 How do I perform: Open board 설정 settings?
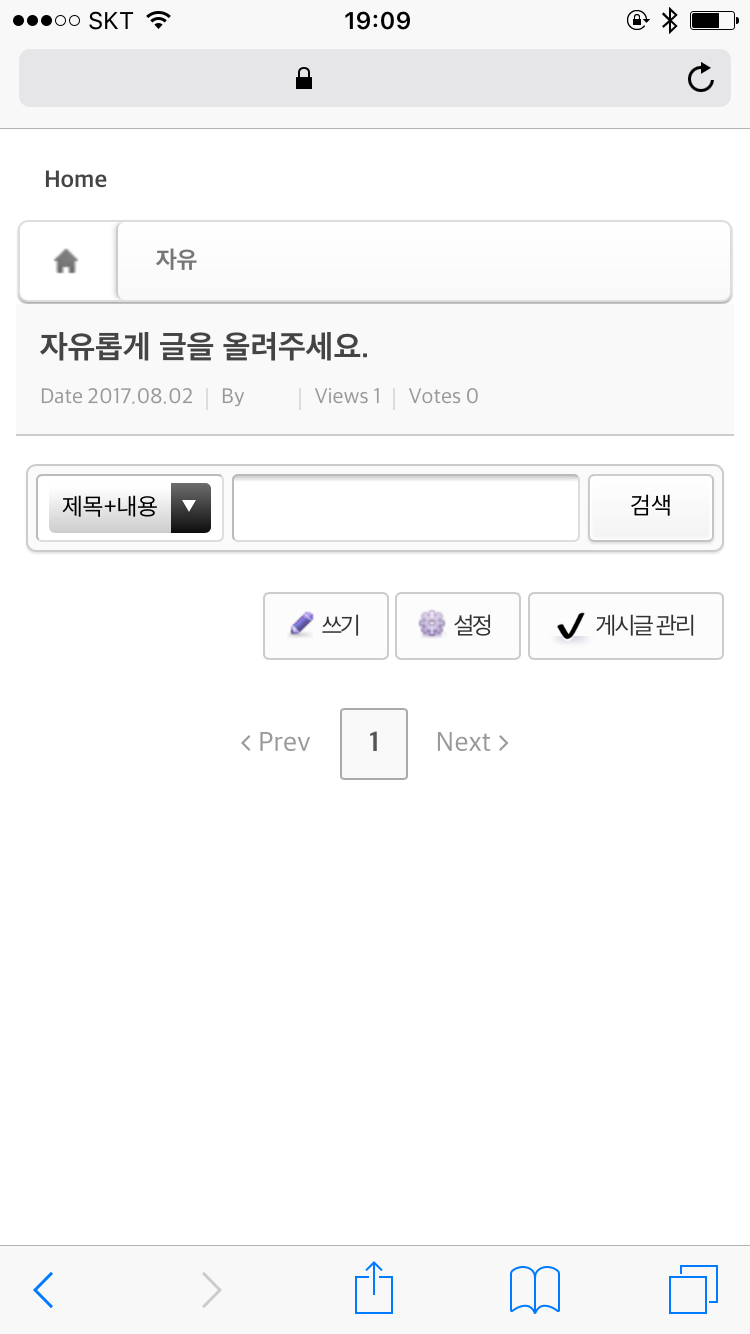tap(458, 626)
